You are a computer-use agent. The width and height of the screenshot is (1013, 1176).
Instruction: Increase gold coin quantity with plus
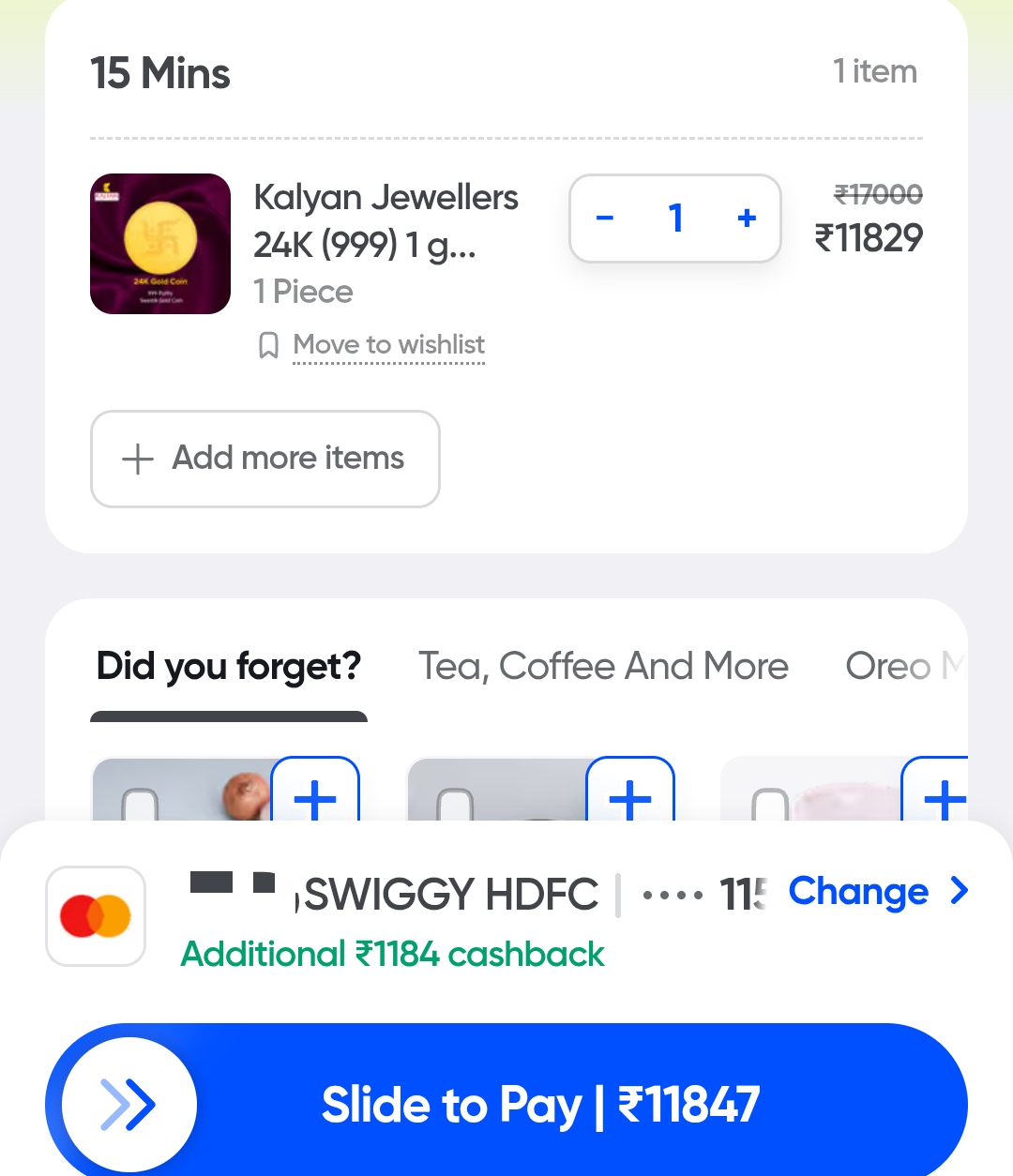coord(747,219)
